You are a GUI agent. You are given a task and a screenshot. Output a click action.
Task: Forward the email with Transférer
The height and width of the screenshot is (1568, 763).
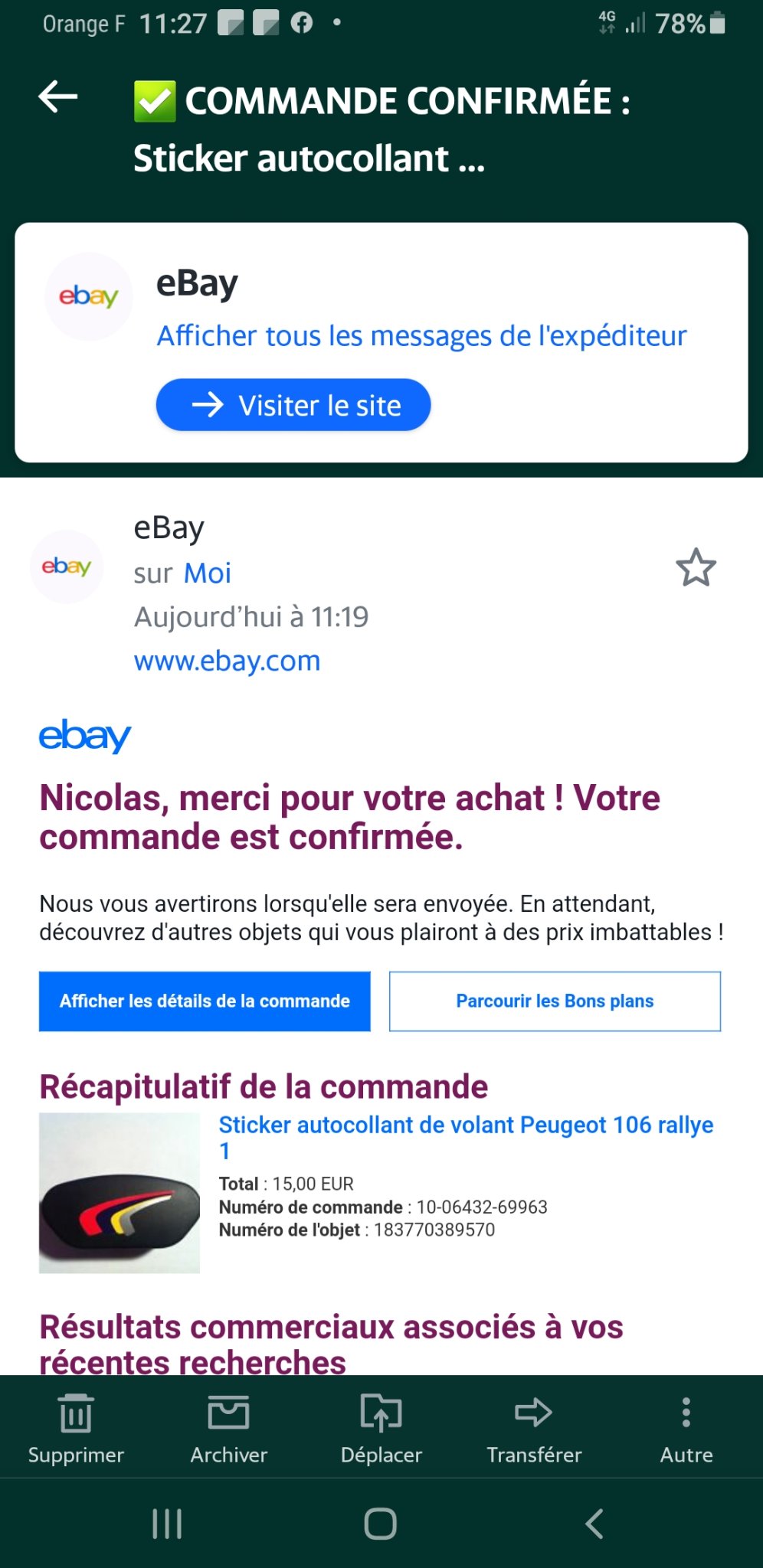(534, 1428)
